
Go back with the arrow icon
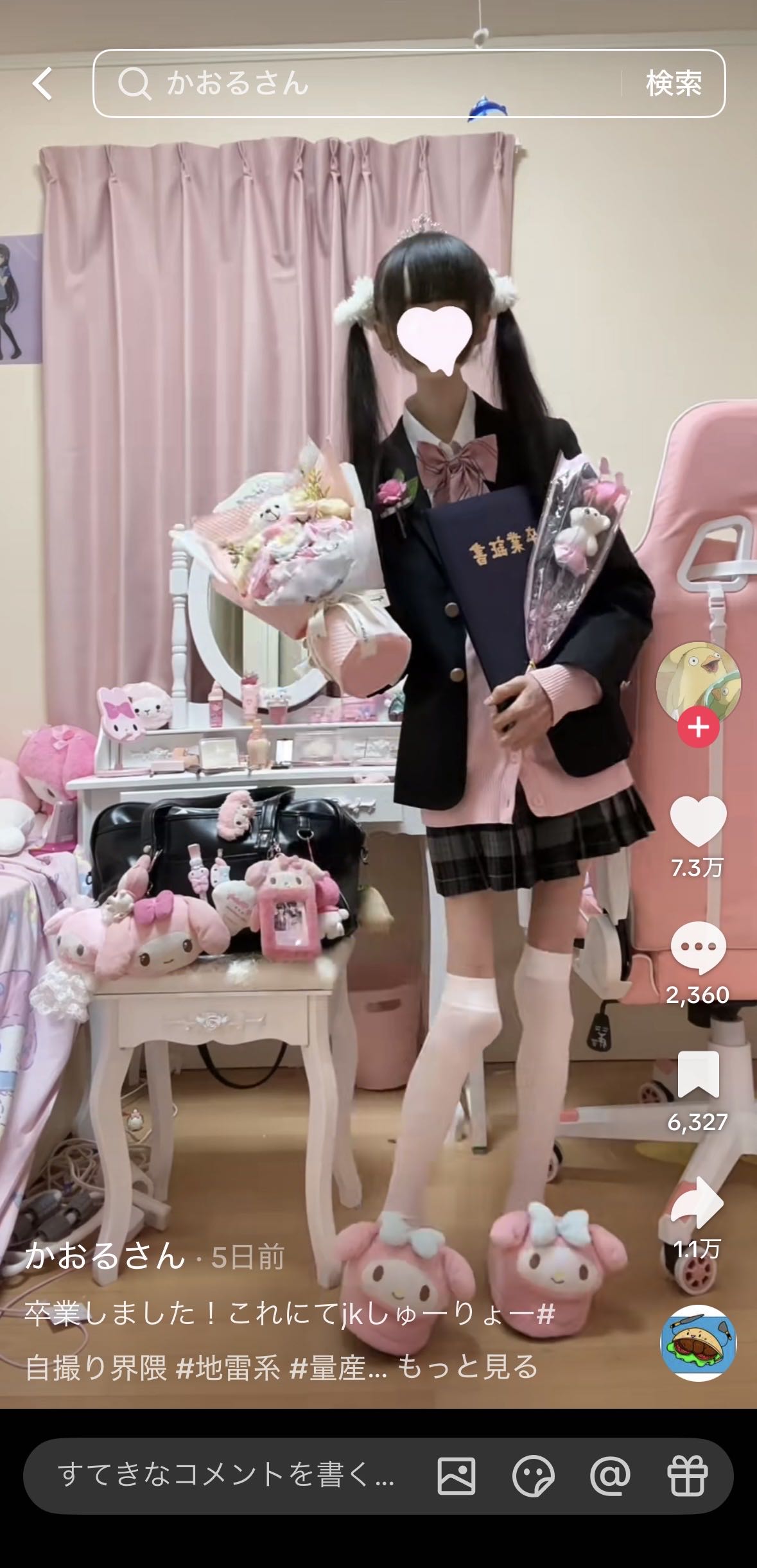coord(43,84)
